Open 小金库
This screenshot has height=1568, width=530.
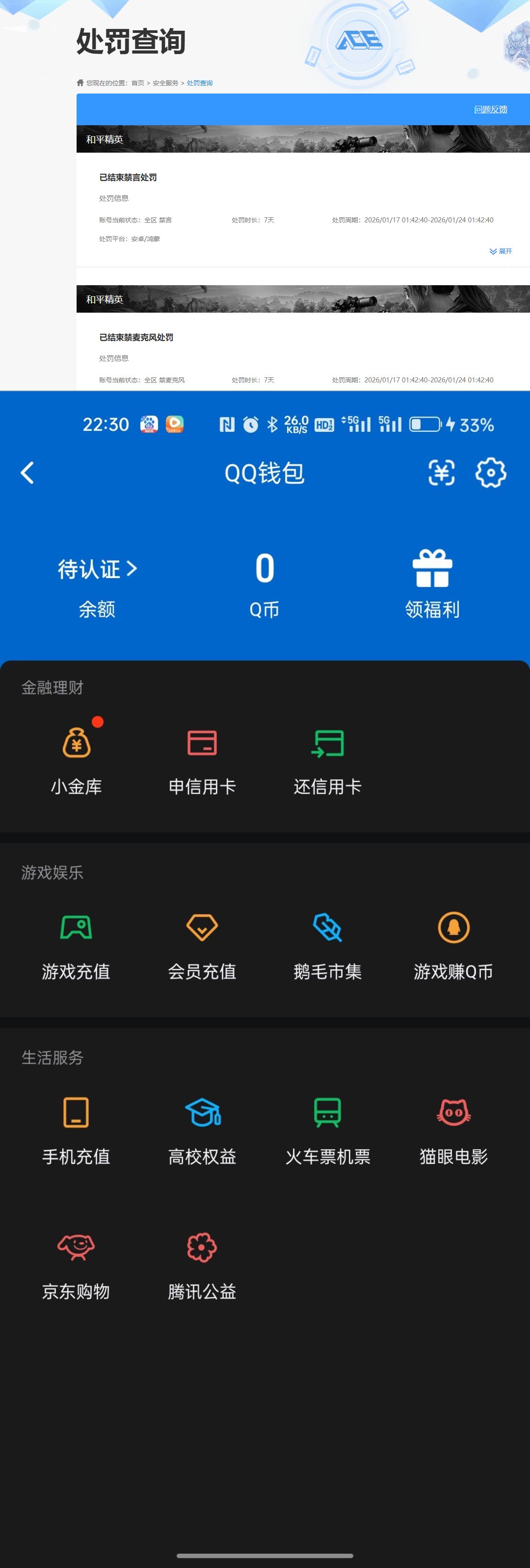[x=77, y=760]
